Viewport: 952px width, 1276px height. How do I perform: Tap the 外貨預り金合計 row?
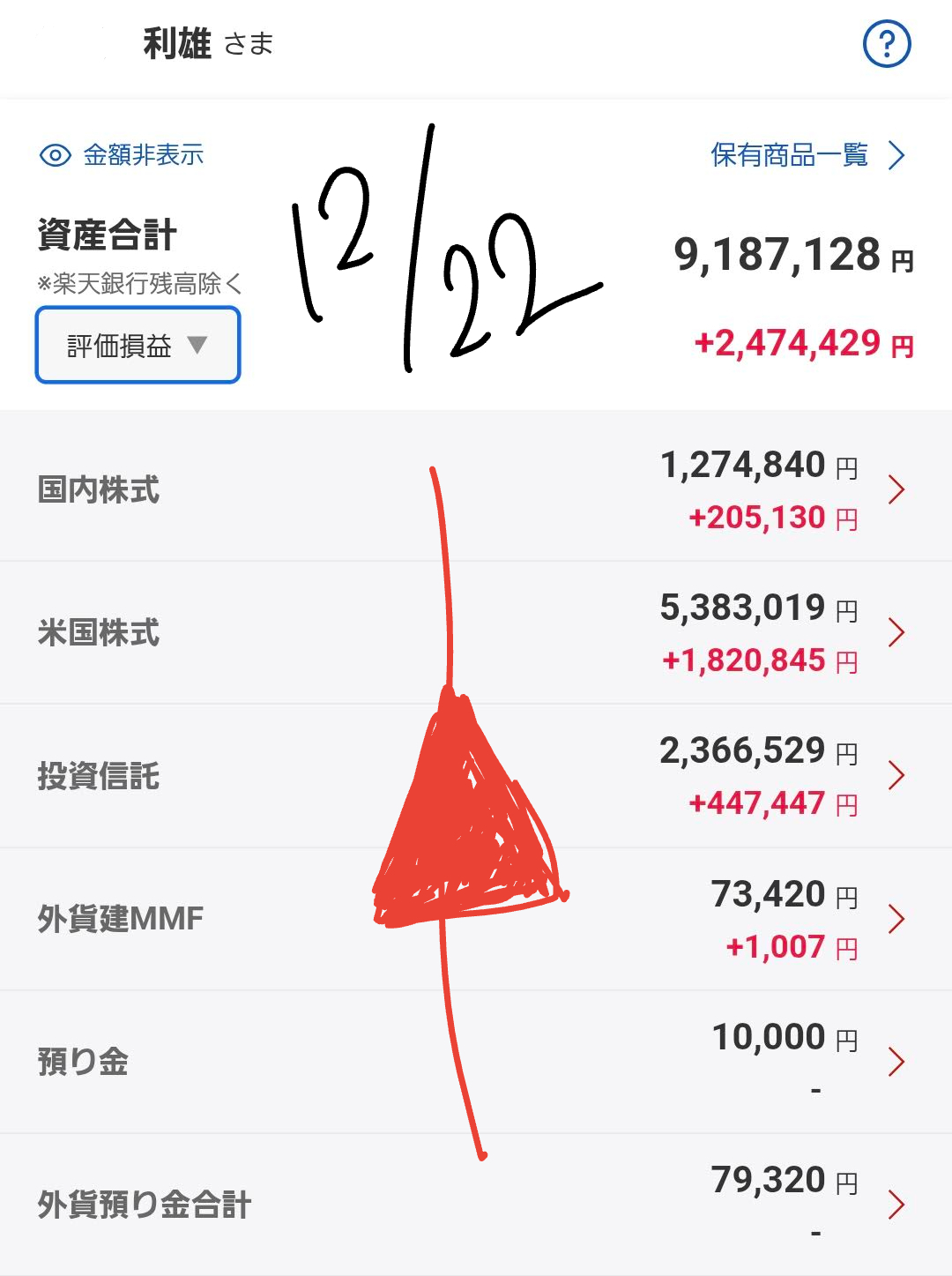(x=476, y=1205)
